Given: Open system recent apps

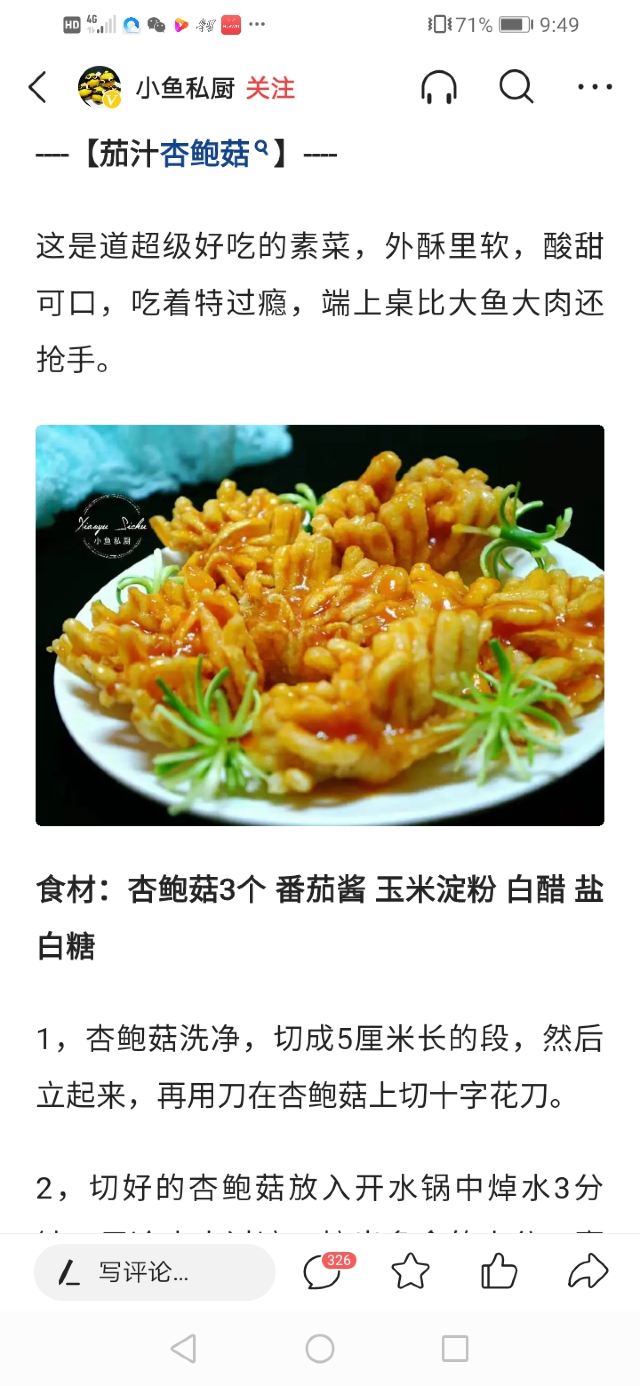Looking at the screenshot, I should click(455, 1348).
